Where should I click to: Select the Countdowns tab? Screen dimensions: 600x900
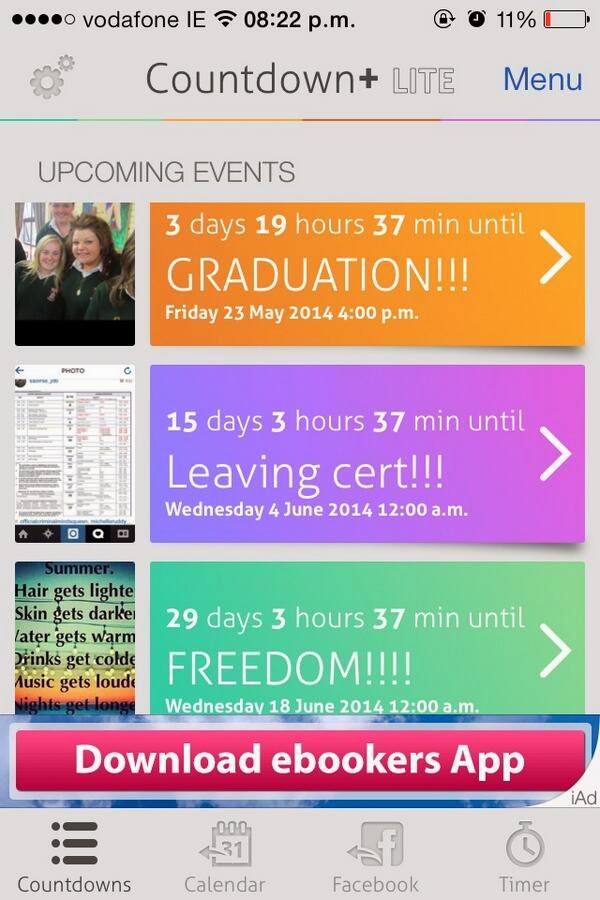(74, 857)
